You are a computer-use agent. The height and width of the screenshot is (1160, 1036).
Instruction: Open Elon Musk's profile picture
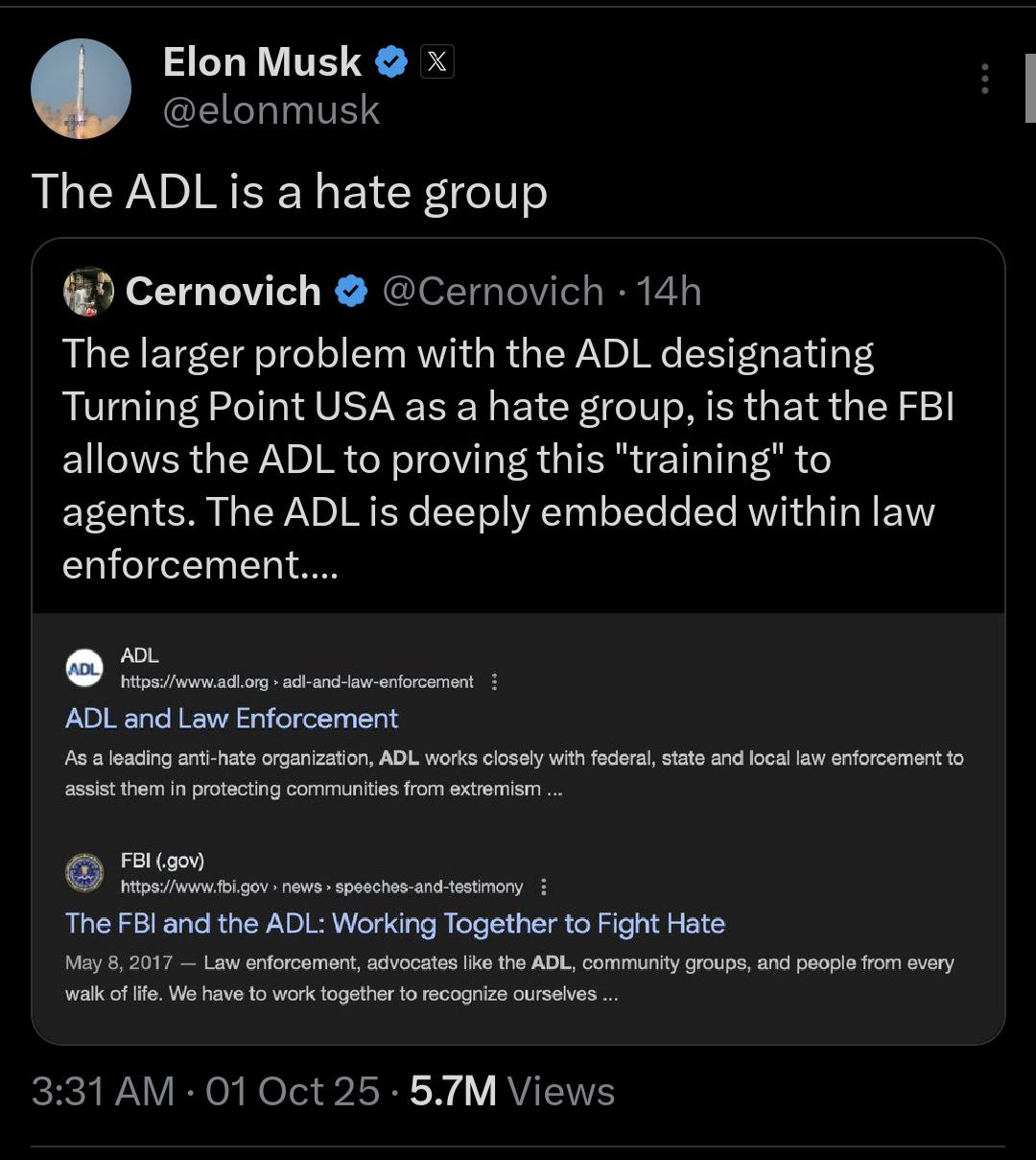(x=81, y=89)
